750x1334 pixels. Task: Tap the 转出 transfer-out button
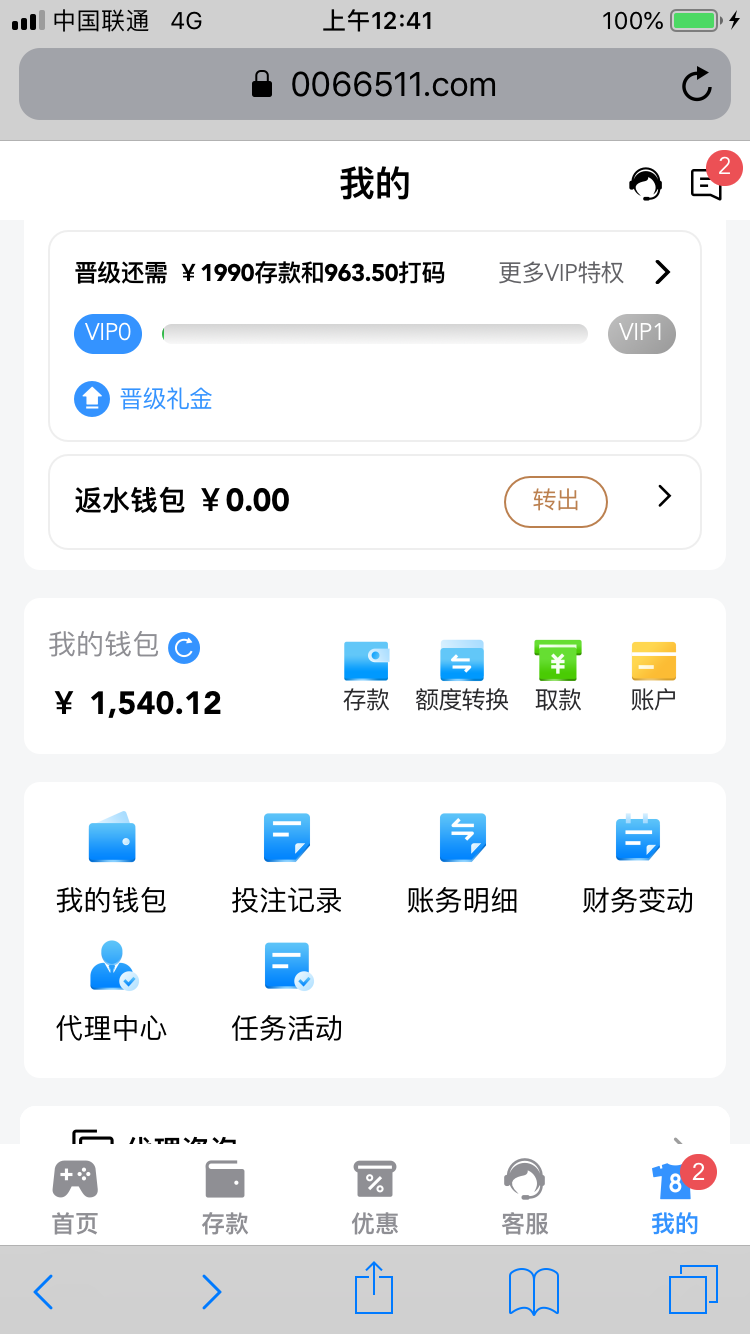[x=556, y=501]
